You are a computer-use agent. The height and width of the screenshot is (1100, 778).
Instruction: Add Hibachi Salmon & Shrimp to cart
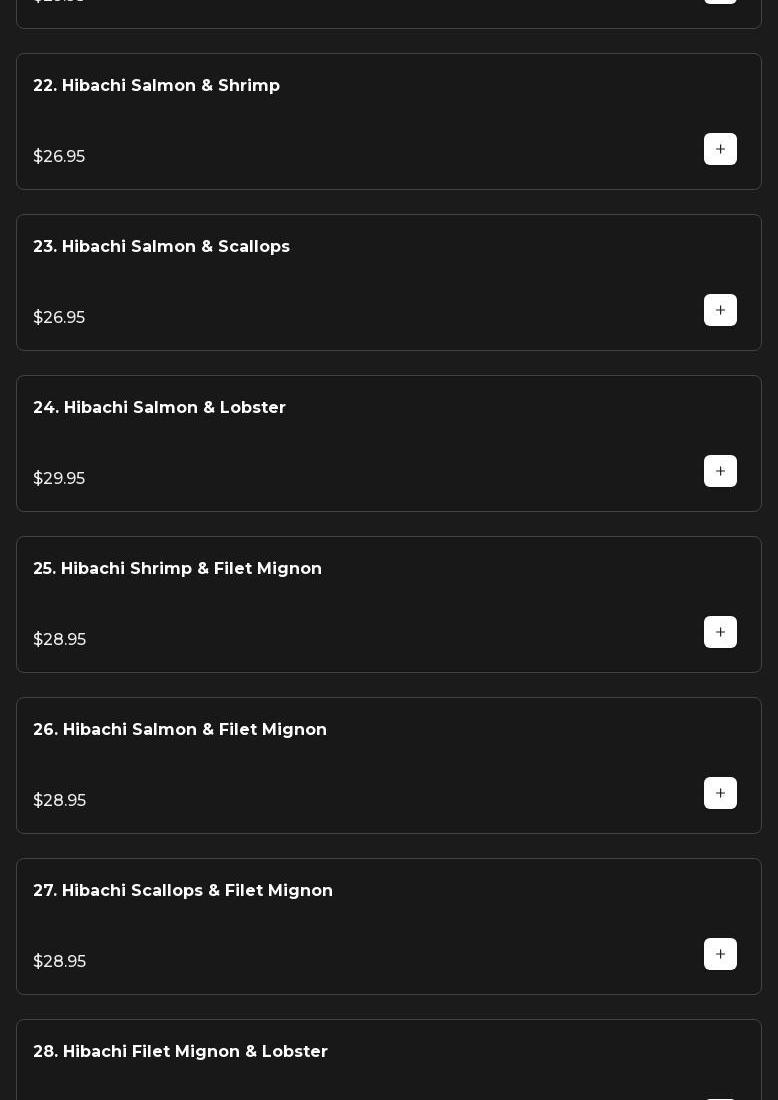pyautogui.click(x=720, y=149)
